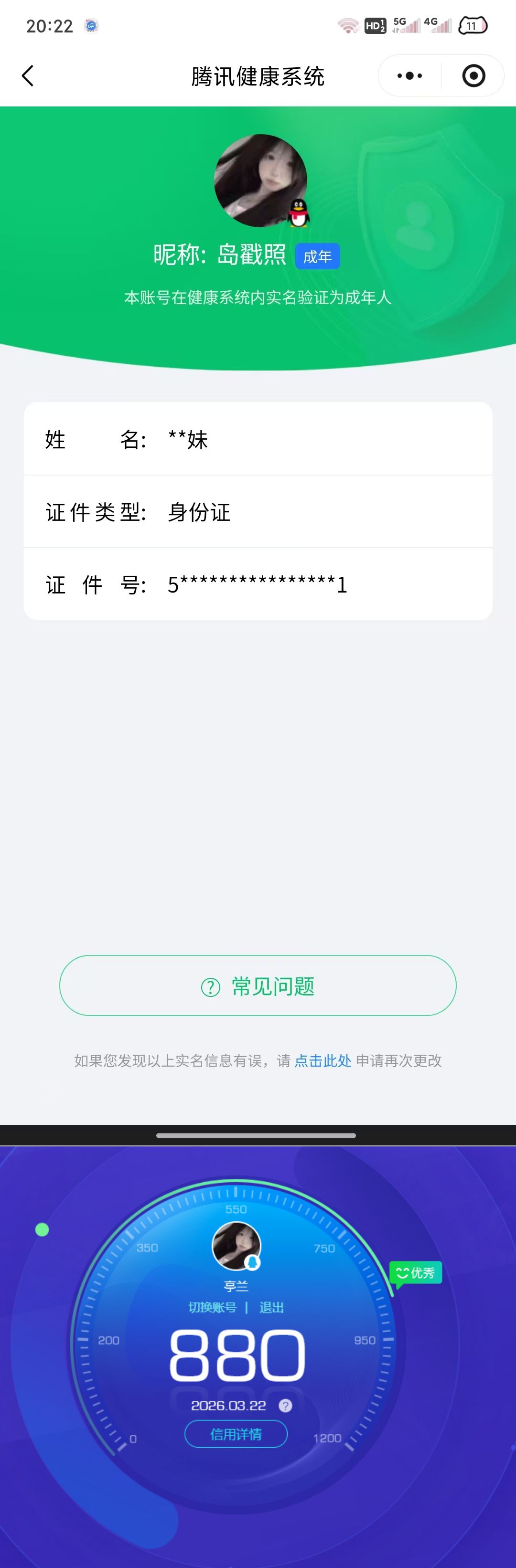516x1568 pixels.
Task: Open the mini program more options menu
Action: [x=409, y=76]
